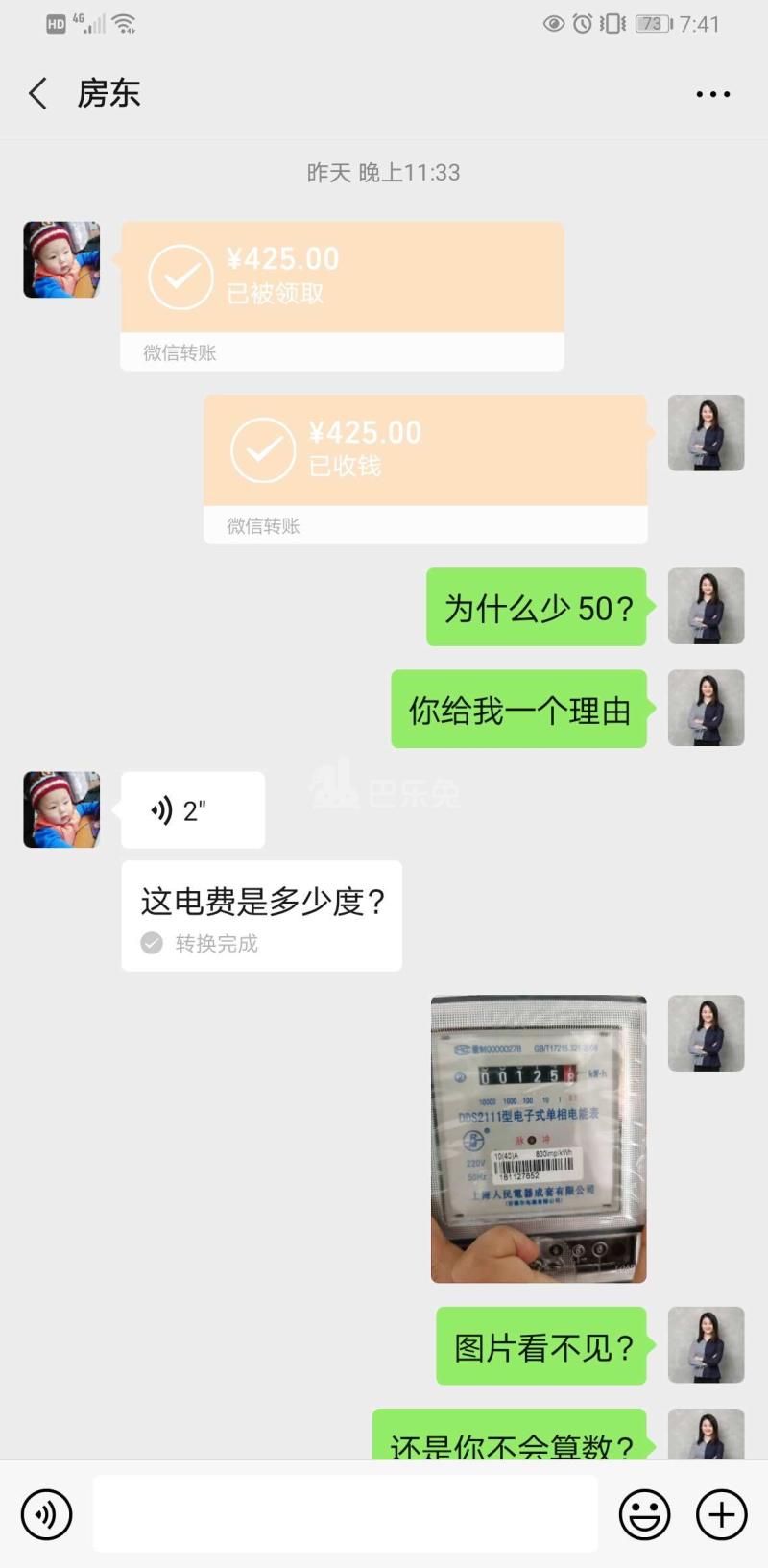Open the chat info overflow menu
The width and height of the screenshot is (768, 1568).
[x=712, y=94]
